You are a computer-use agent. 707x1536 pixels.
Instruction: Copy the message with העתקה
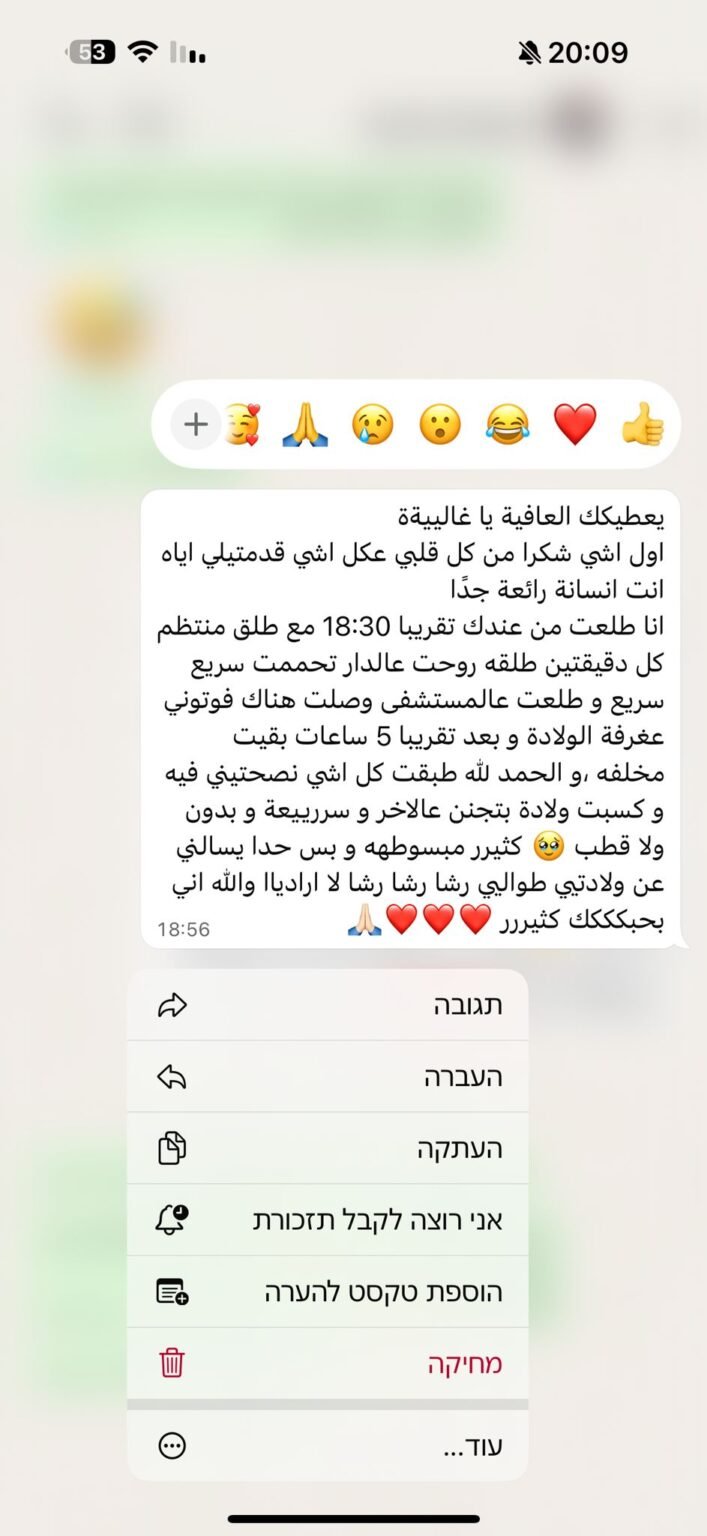tap(327, 1149)
